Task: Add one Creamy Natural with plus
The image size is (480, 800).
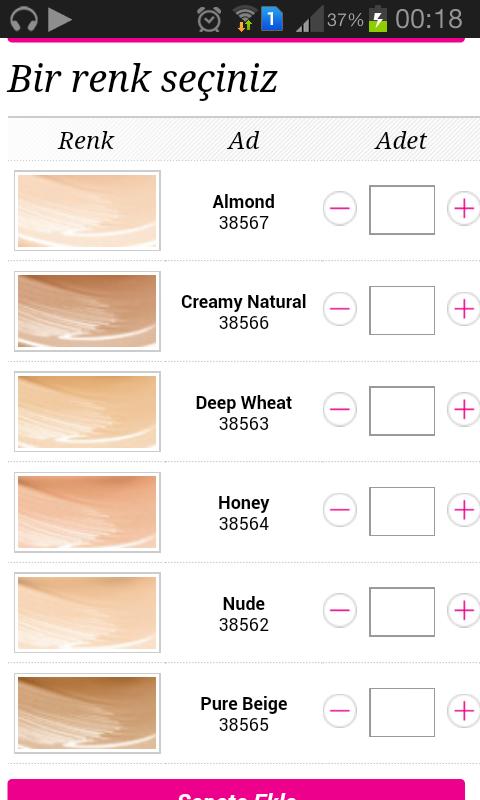Action: click(464, 309)
